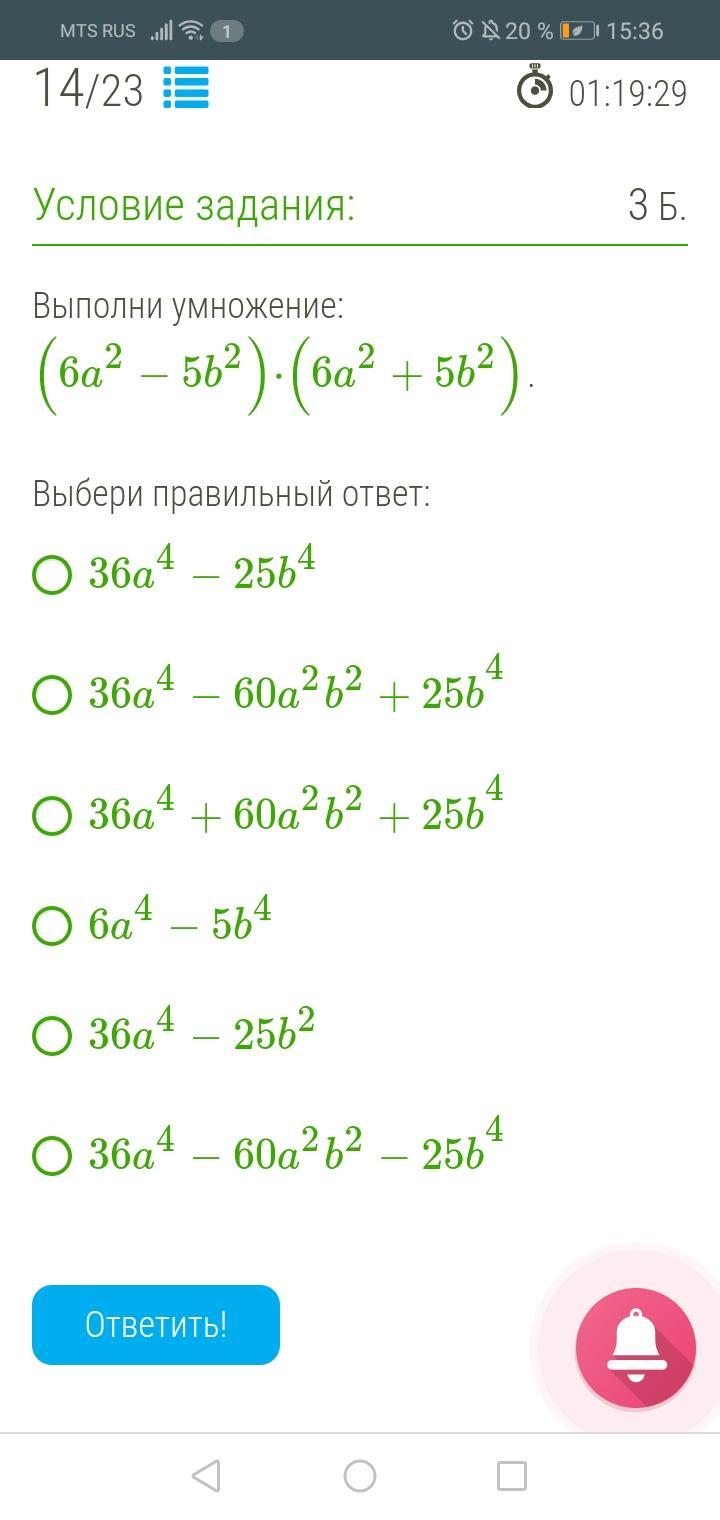This screenshot has width=720, height=1520.
Task: Choose option 36a⁴ − 60a²b² − 25b⁴
Action: [52, 1156]
